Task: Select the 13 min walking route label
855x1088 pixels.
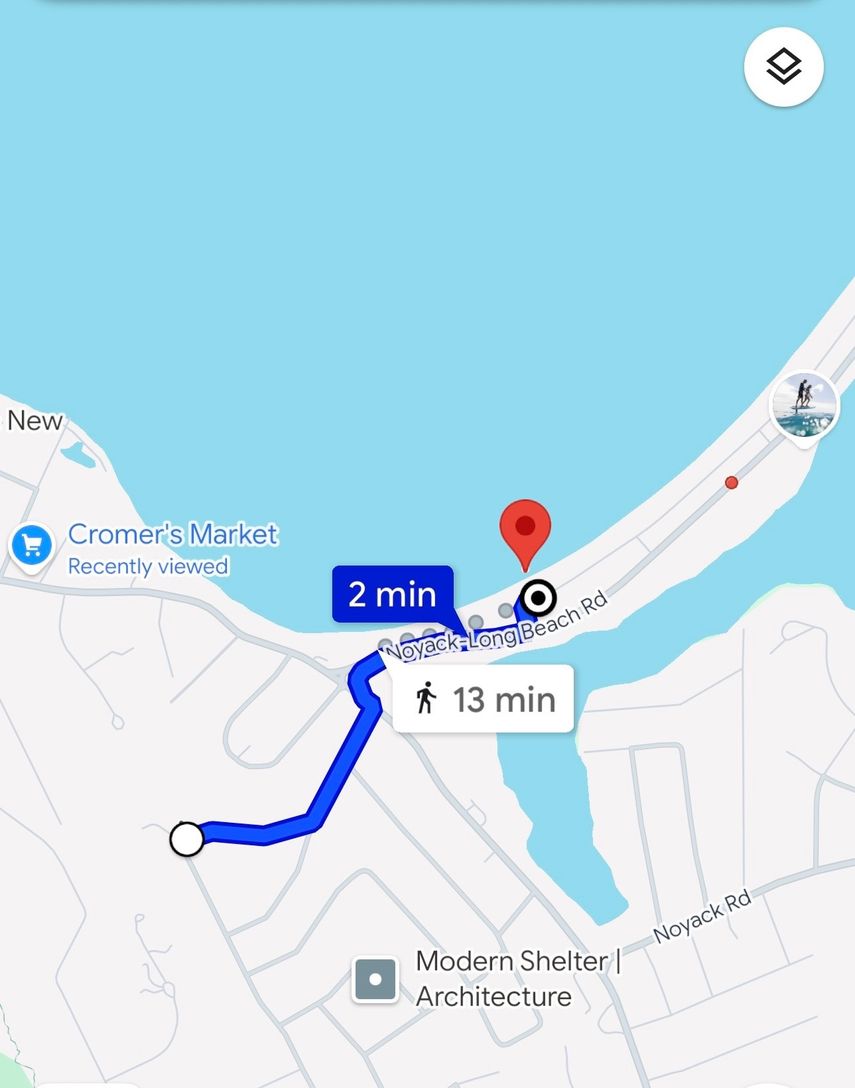Action: tap(483, 699)
